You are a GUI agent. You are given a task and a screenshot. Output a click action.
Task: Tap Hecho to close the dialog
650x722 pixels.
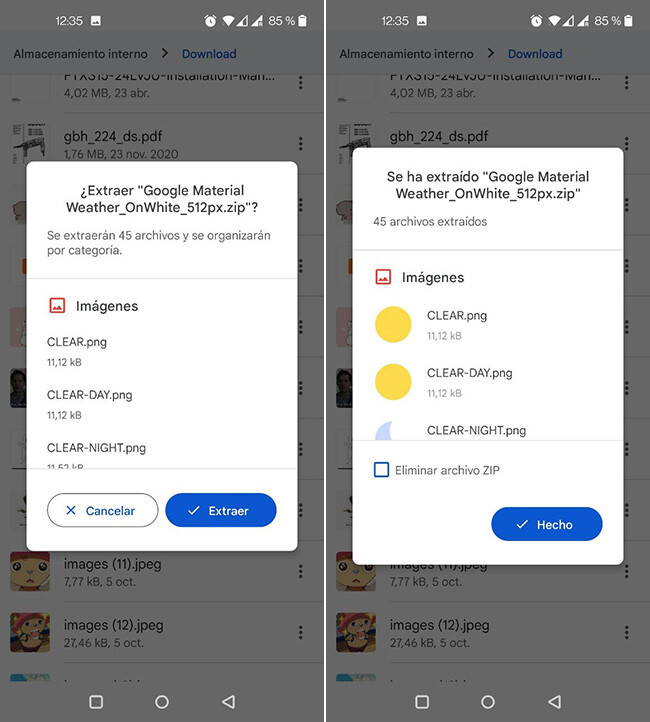546,524
